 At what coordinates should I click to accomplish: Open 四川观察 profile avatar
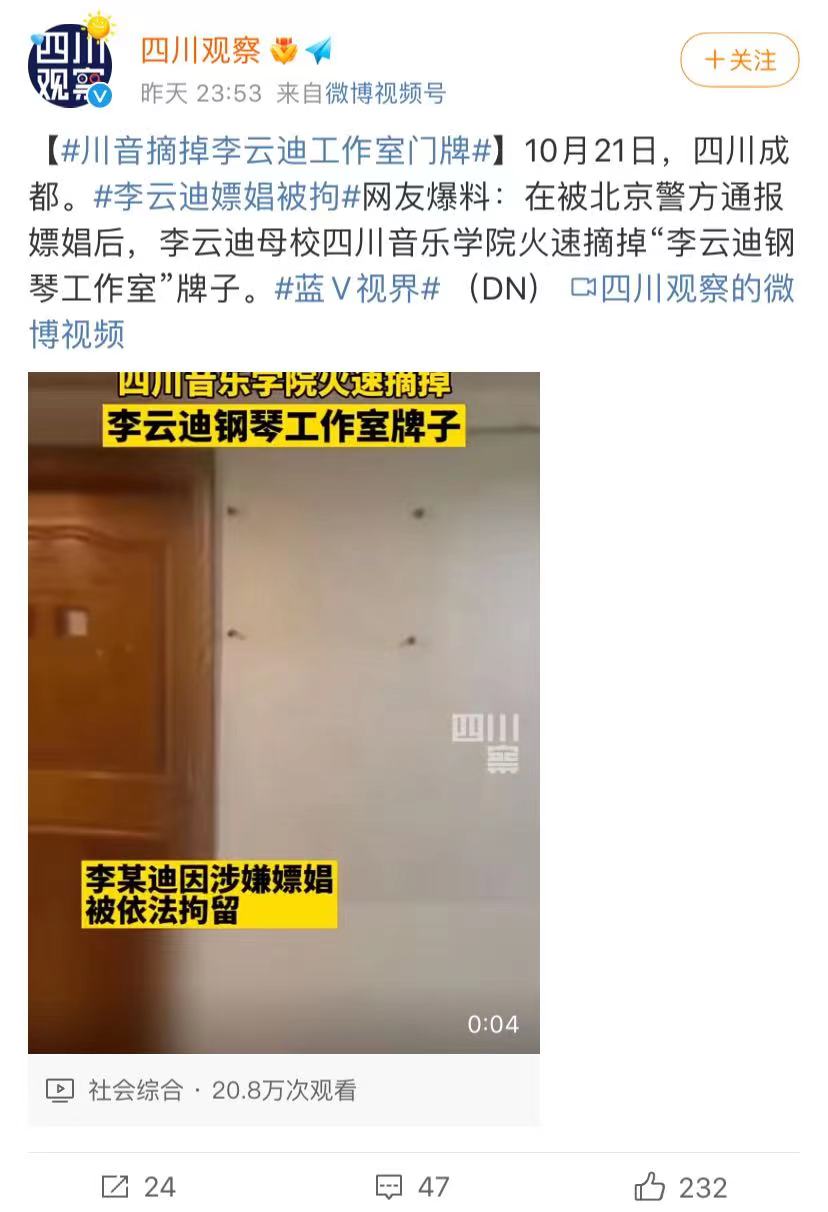(x=70, y=62)
